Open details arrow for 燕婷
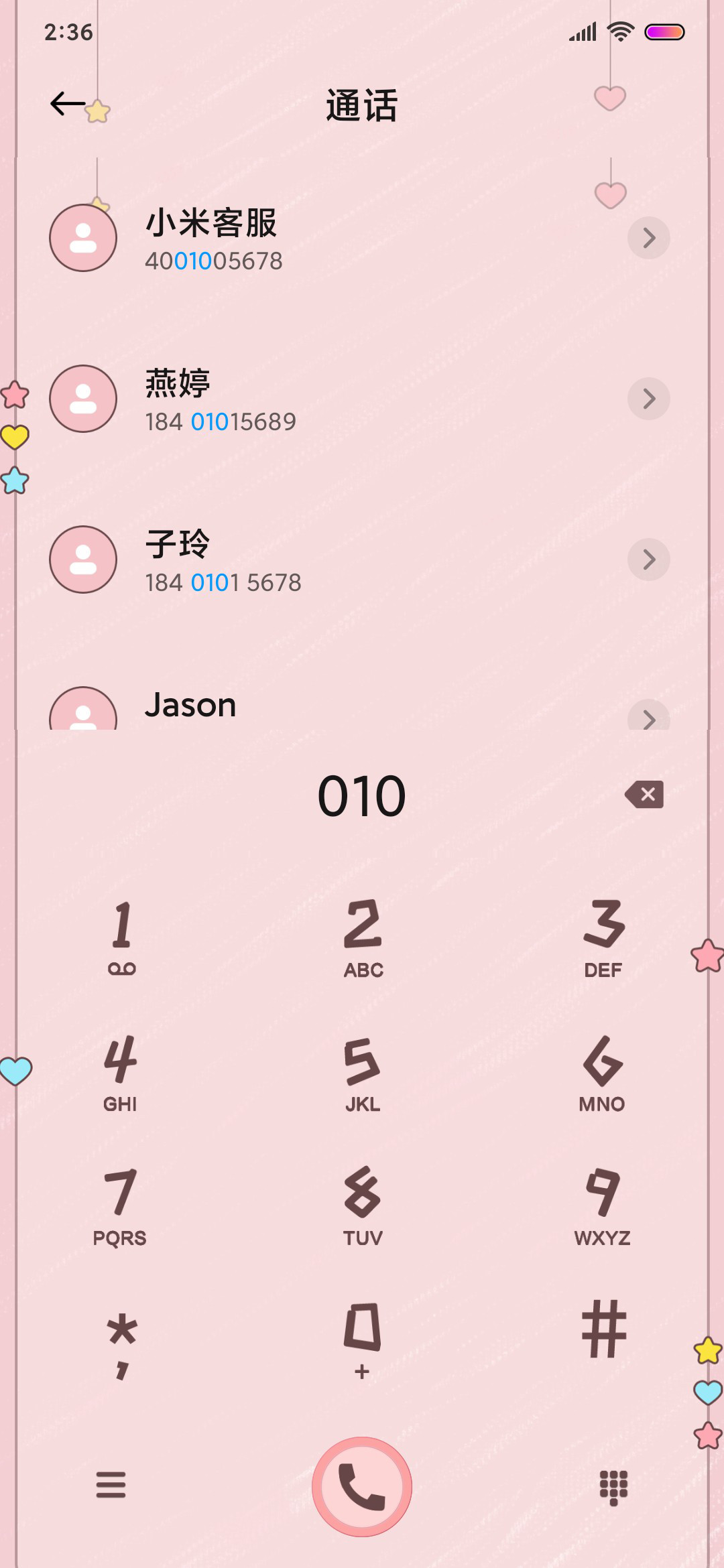724x1568 pixels. coord(648,399)
